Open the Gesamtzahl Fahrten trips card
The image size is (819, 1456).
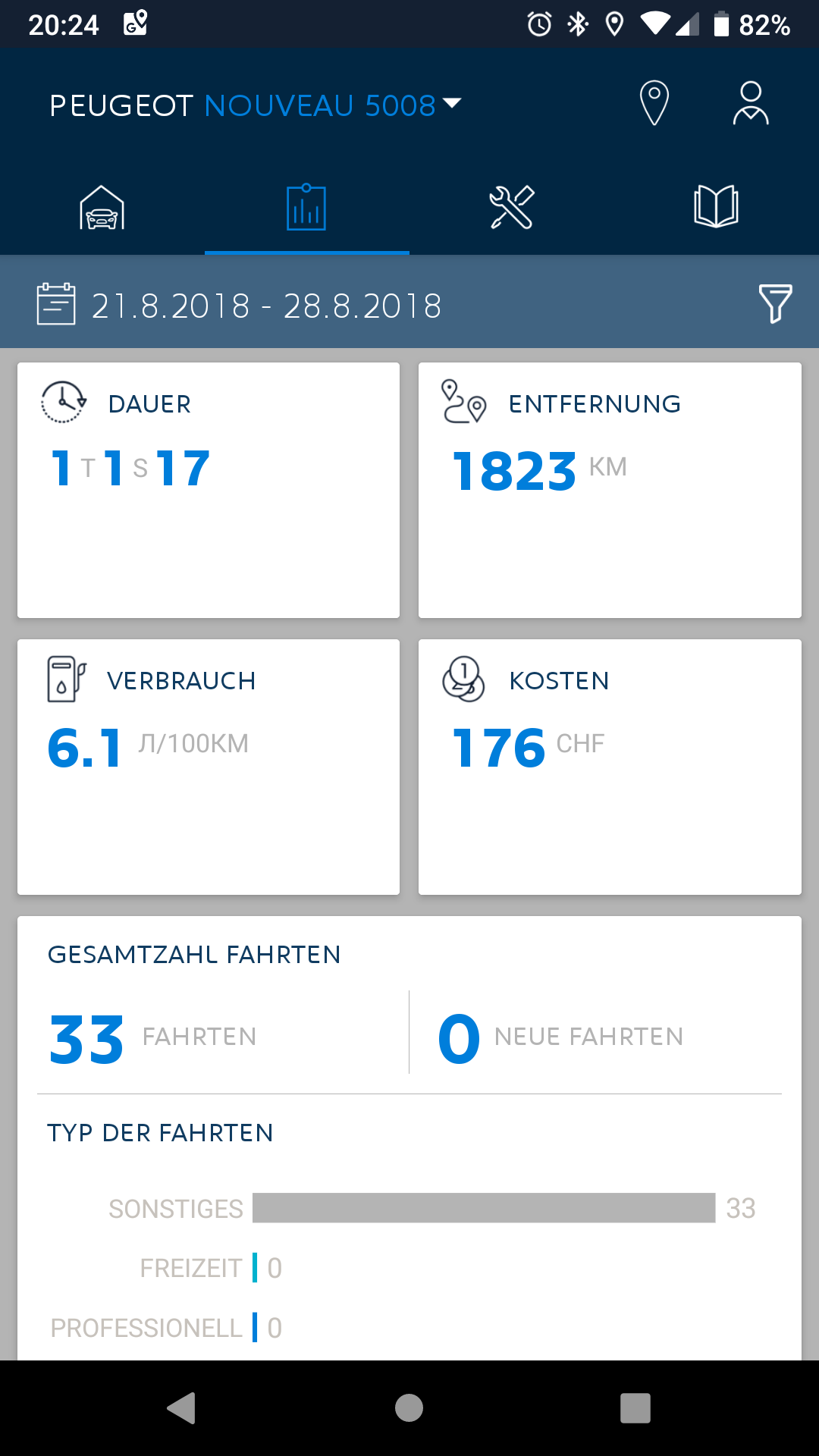tap(409, 1001)
